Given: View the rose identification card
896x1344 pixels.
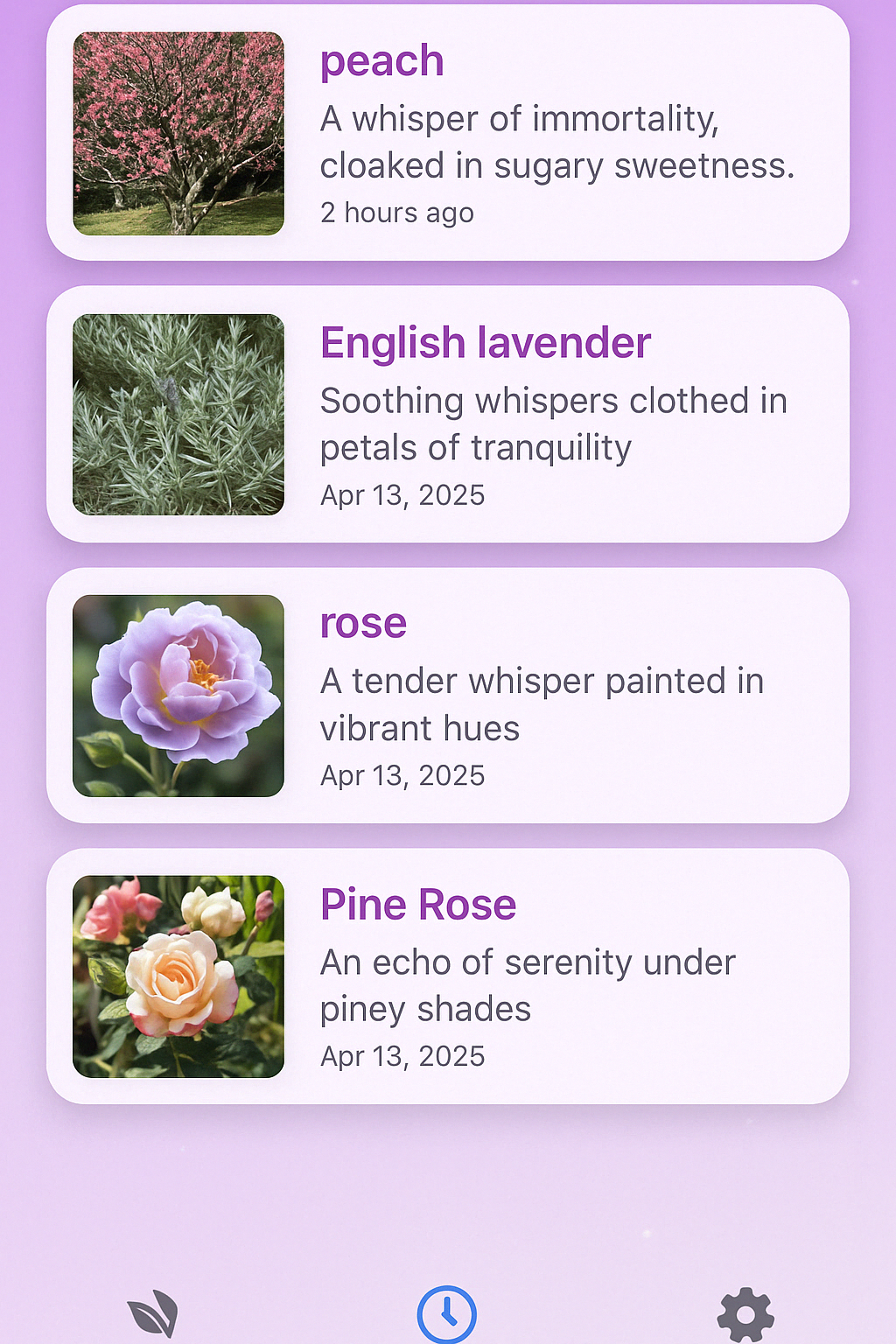Looking at the screenshot, I should (447, 696).
